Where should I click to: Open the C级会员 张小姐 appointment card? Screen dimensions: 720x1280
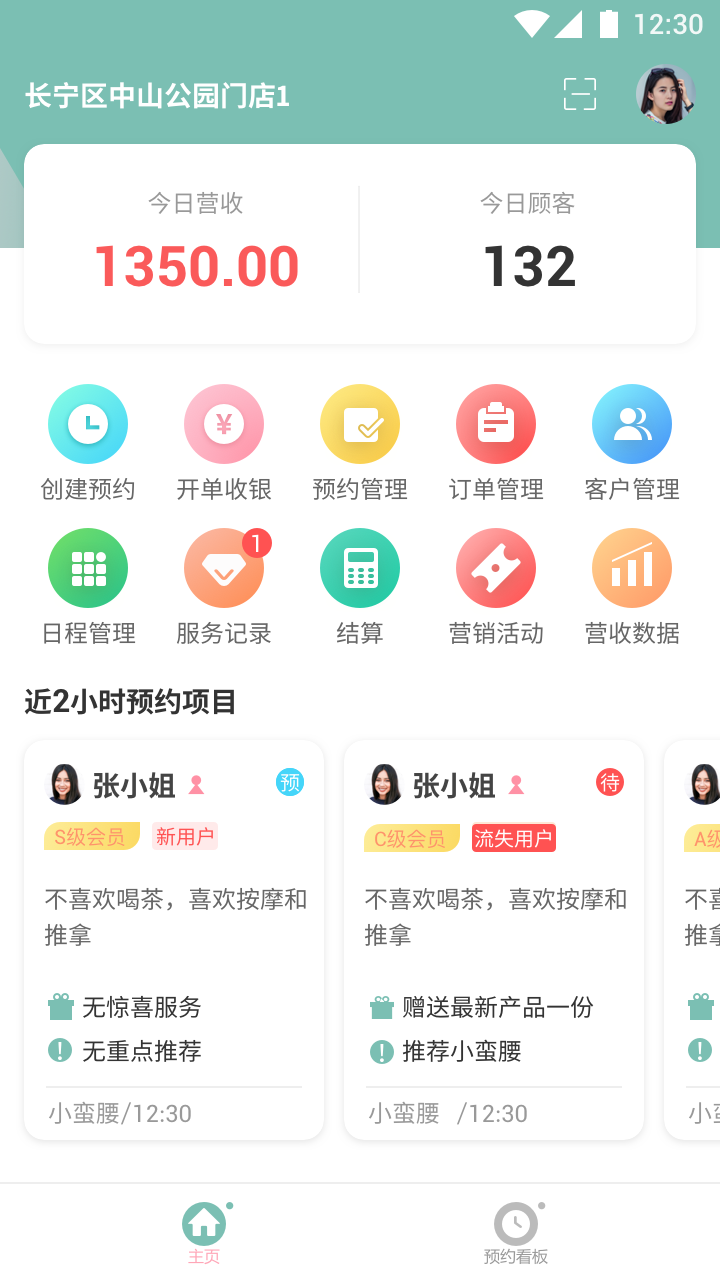[494, 940]
